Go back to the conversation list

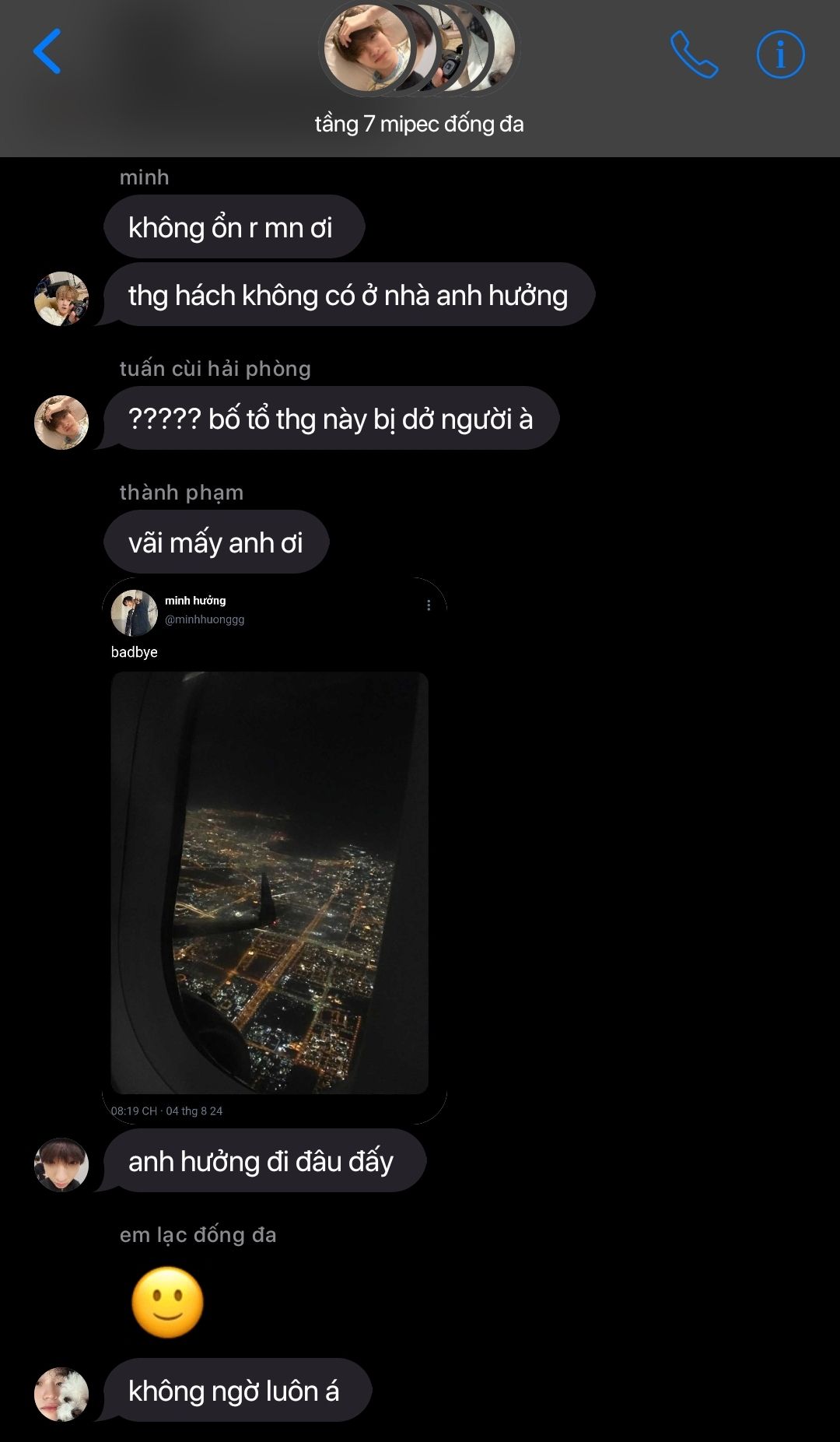point(47,51)
